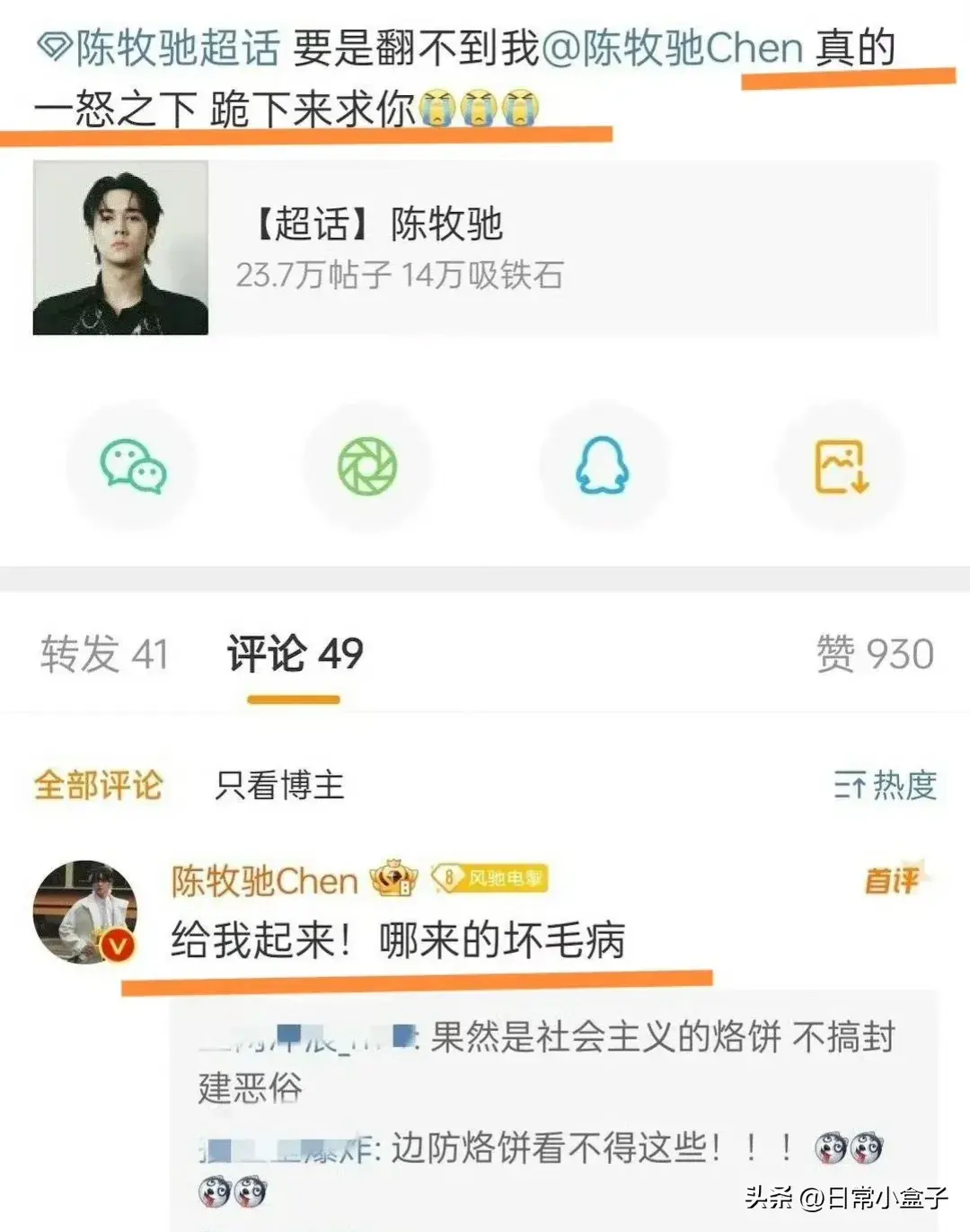Screen dimensions: 970x1232
Task: Open the 【超话】陈牧驰 super topic card
Action: click(485, 248)
